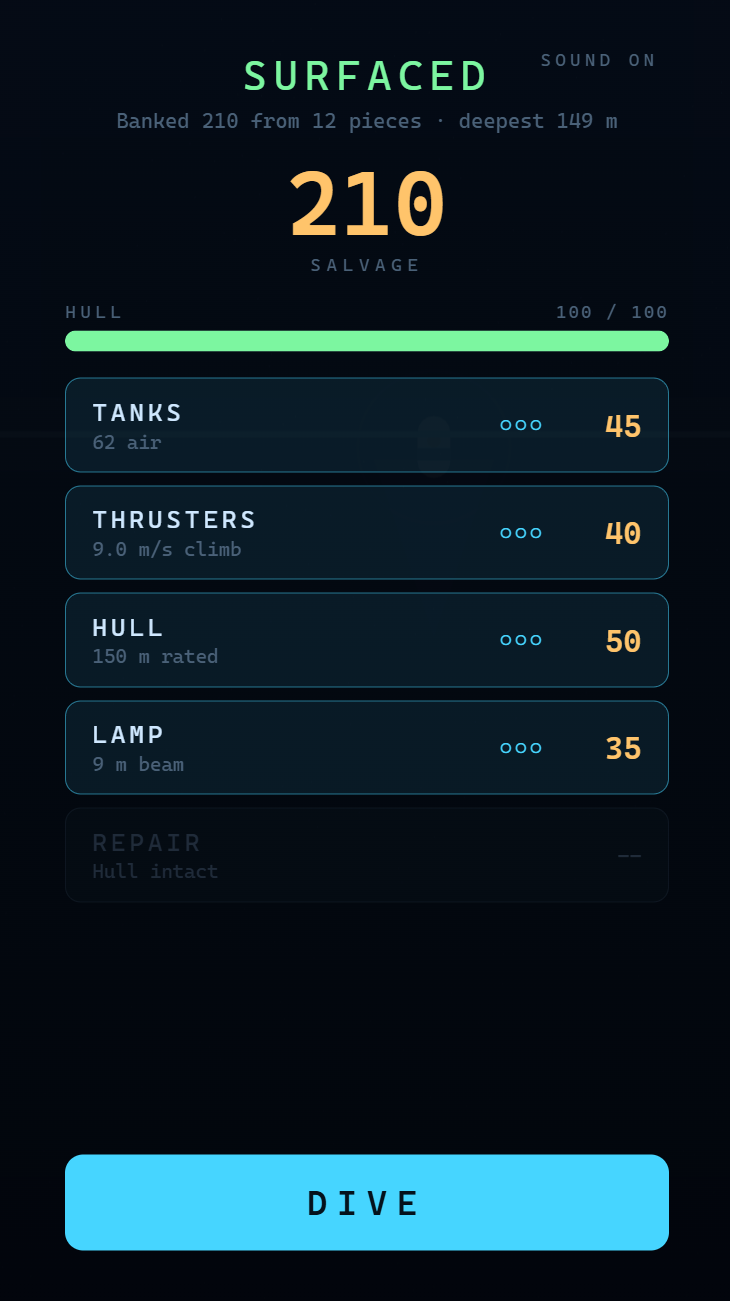
Task: Start a new run with DIVE
Action: coord(367,1203)
